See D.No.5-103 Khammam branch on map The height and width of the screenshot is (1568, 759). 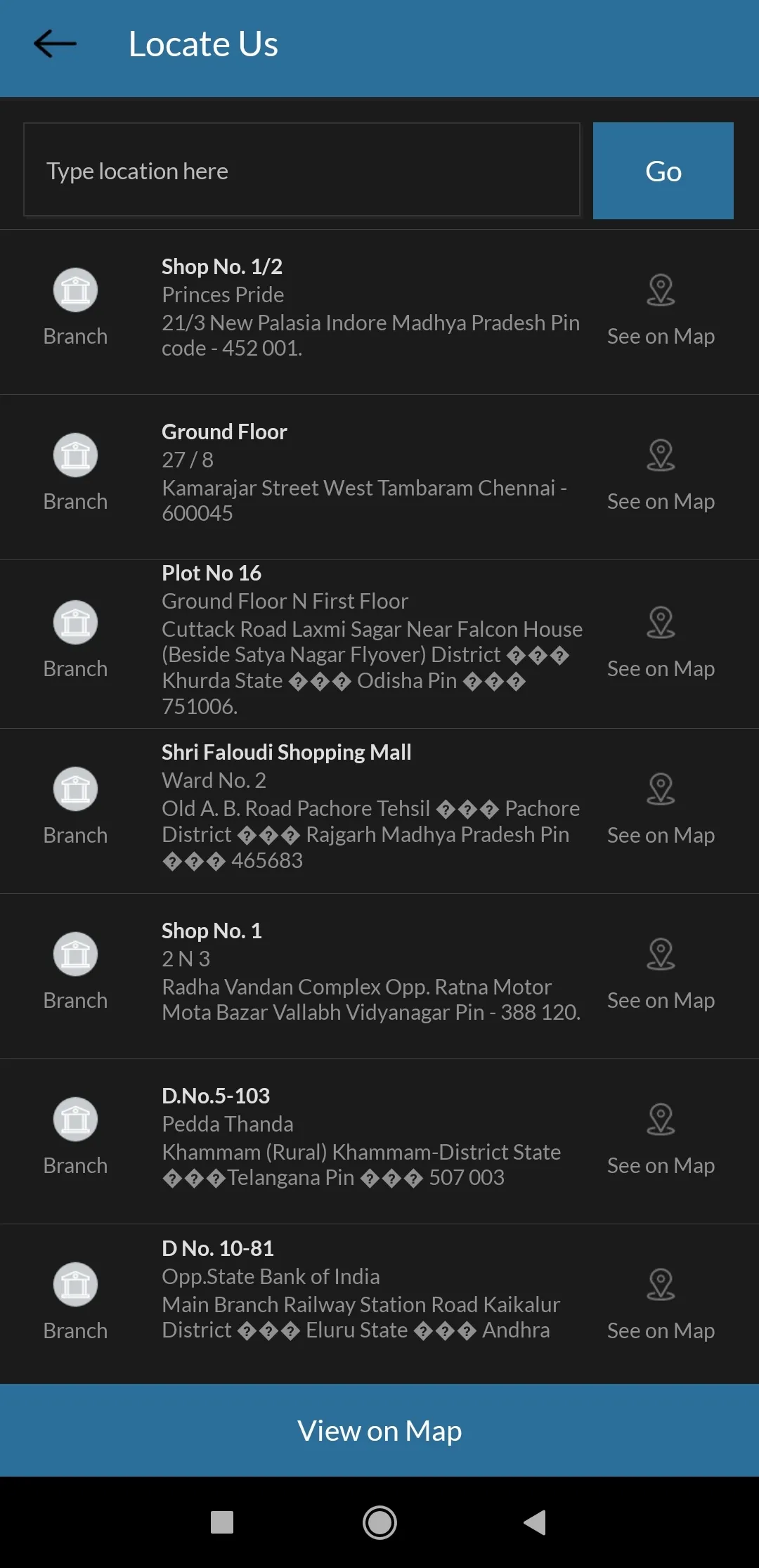pos(661,1139)
